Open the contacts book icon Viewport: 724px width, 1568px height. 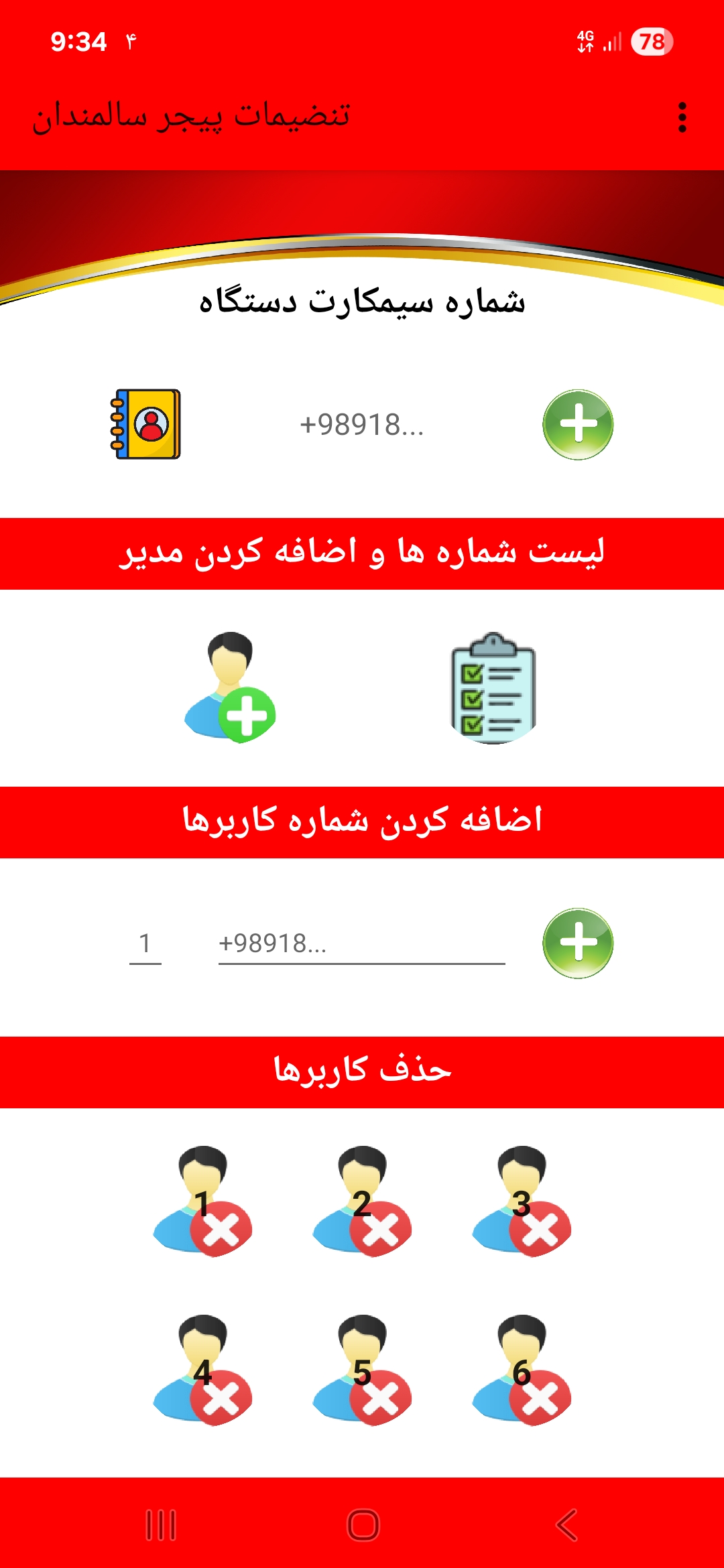[x=145, y=424]
